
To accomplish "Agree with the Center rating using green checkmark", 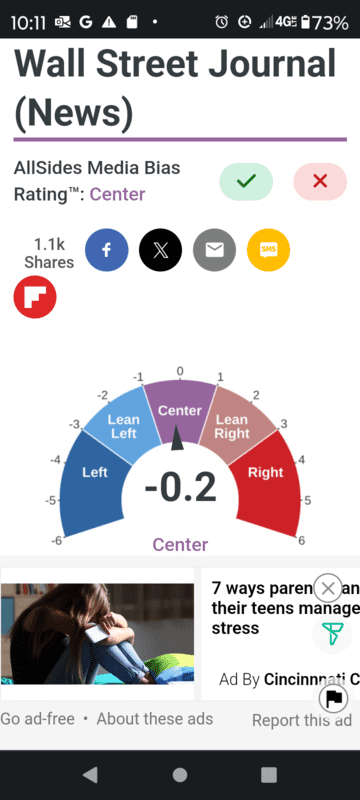I will point(246,182).
